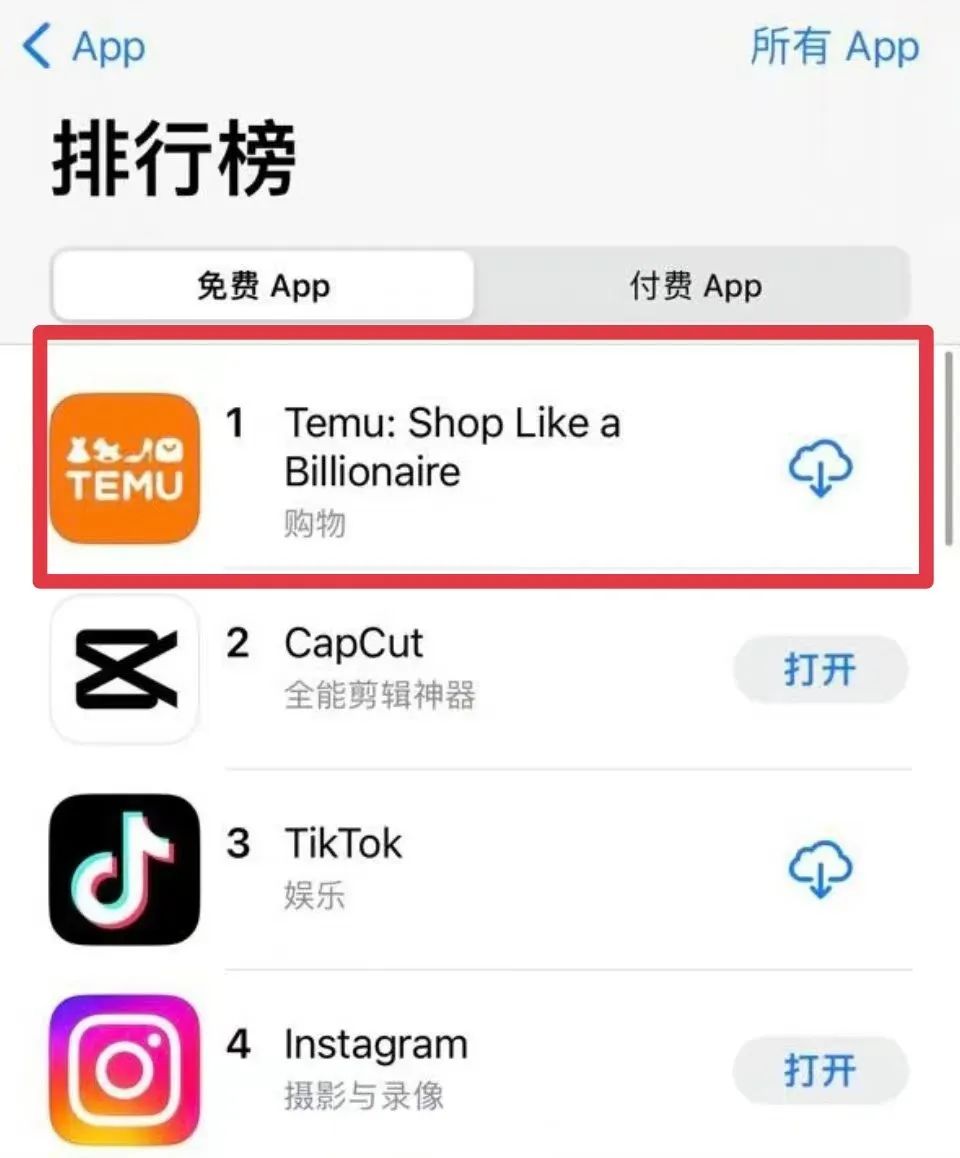Screen dimensions: 960x1158
Task: Switch to the 付费 App tab
Action: click(695, 286)
